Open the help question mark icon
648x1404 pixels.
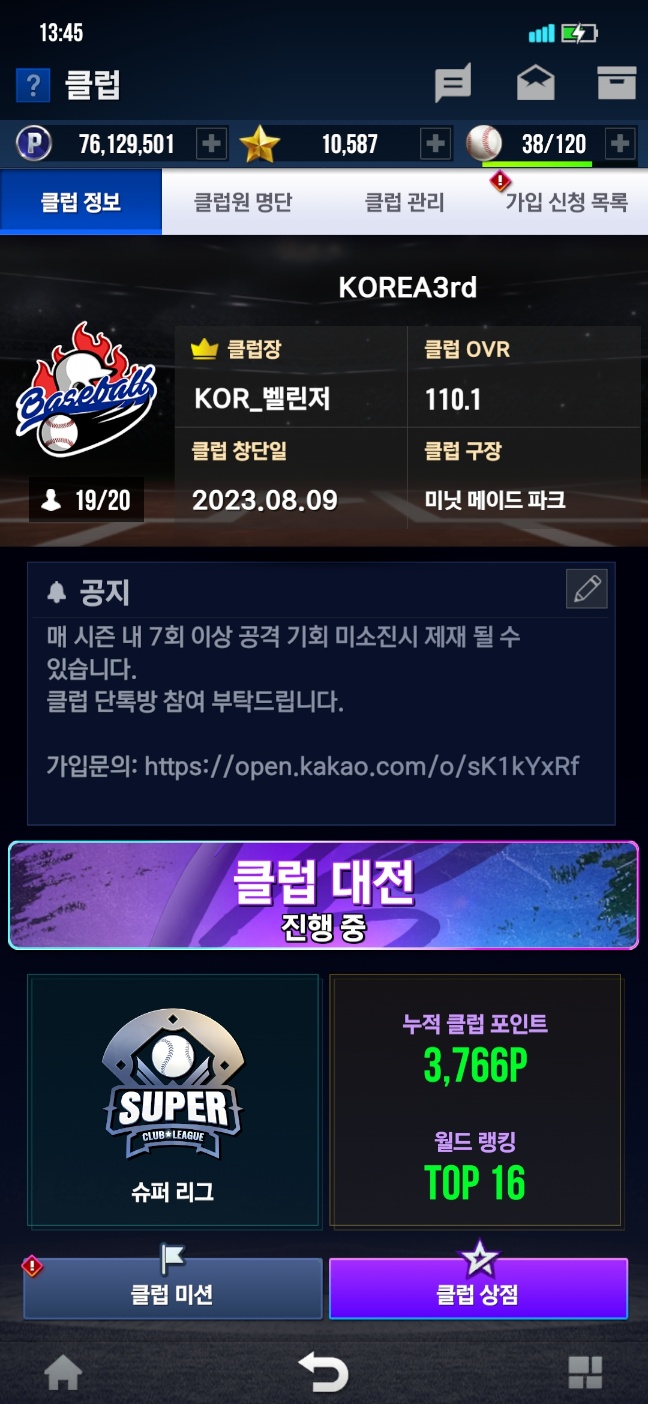tap(33, 85)
